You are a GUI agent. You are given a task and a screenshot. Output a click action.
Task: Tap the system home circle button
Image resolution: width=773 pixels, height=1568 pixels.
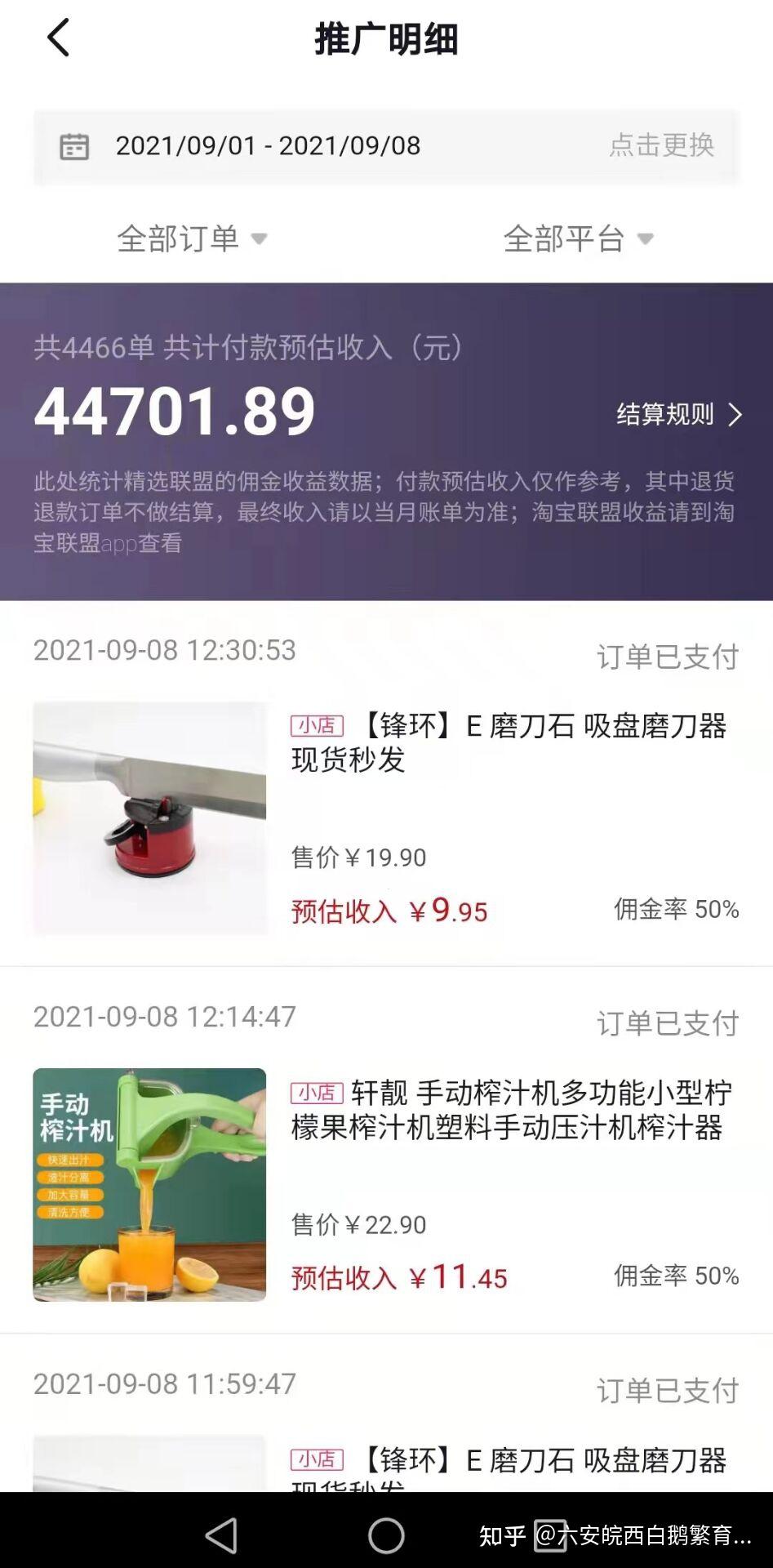pyautogui.click(x=386, y=1535)
